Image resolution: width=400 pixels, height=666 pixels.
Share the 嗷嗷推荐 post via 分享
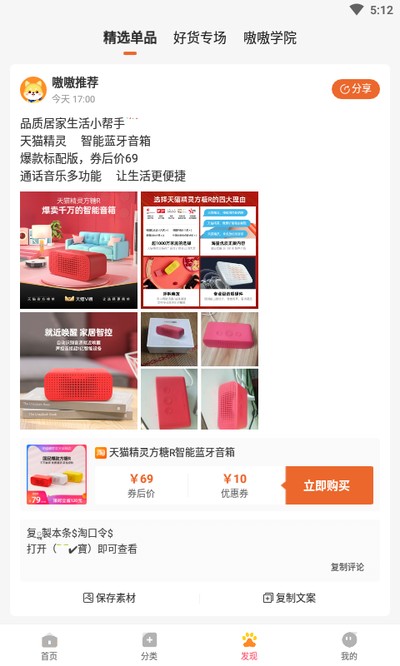coord(355,89)
